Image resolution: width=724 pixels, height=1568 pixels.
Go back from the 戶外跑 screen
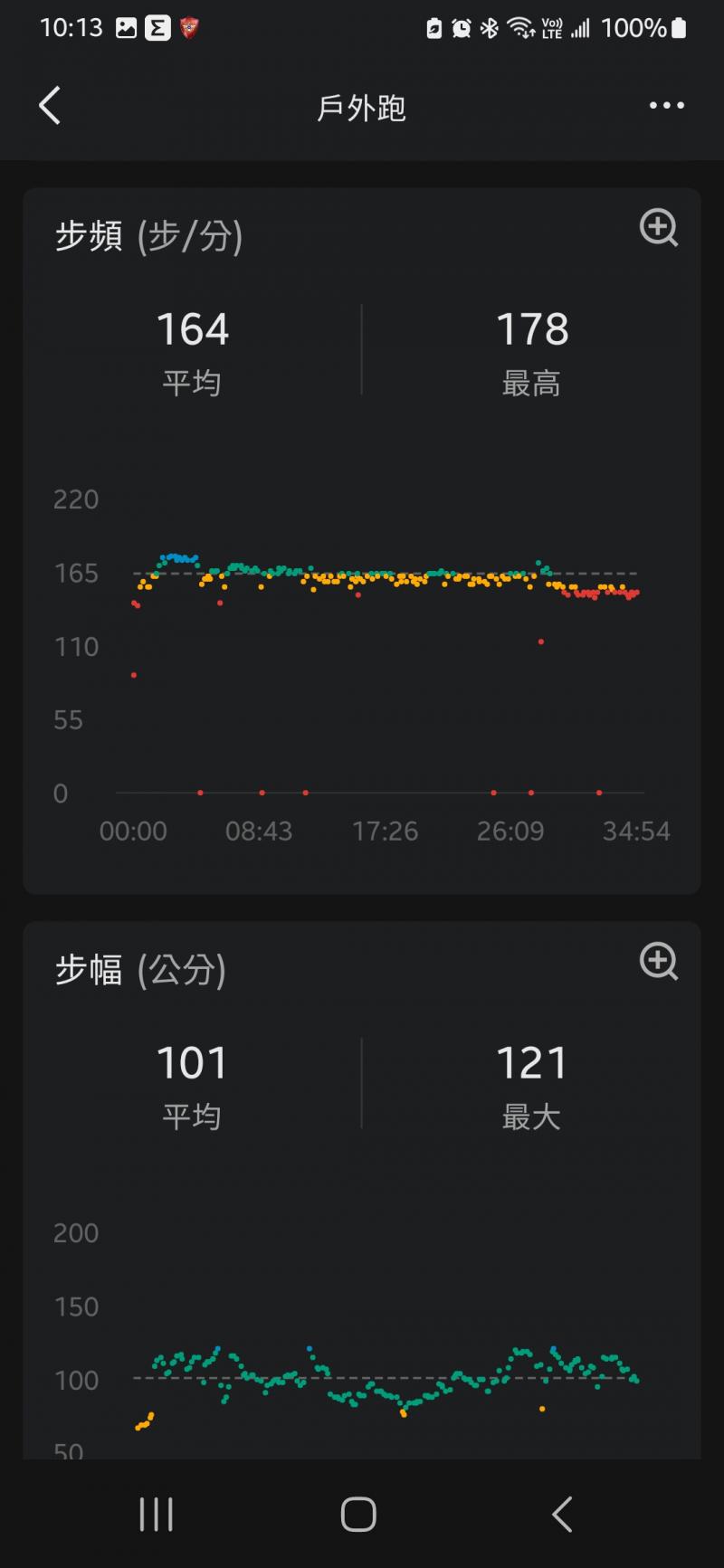point(50,106)
